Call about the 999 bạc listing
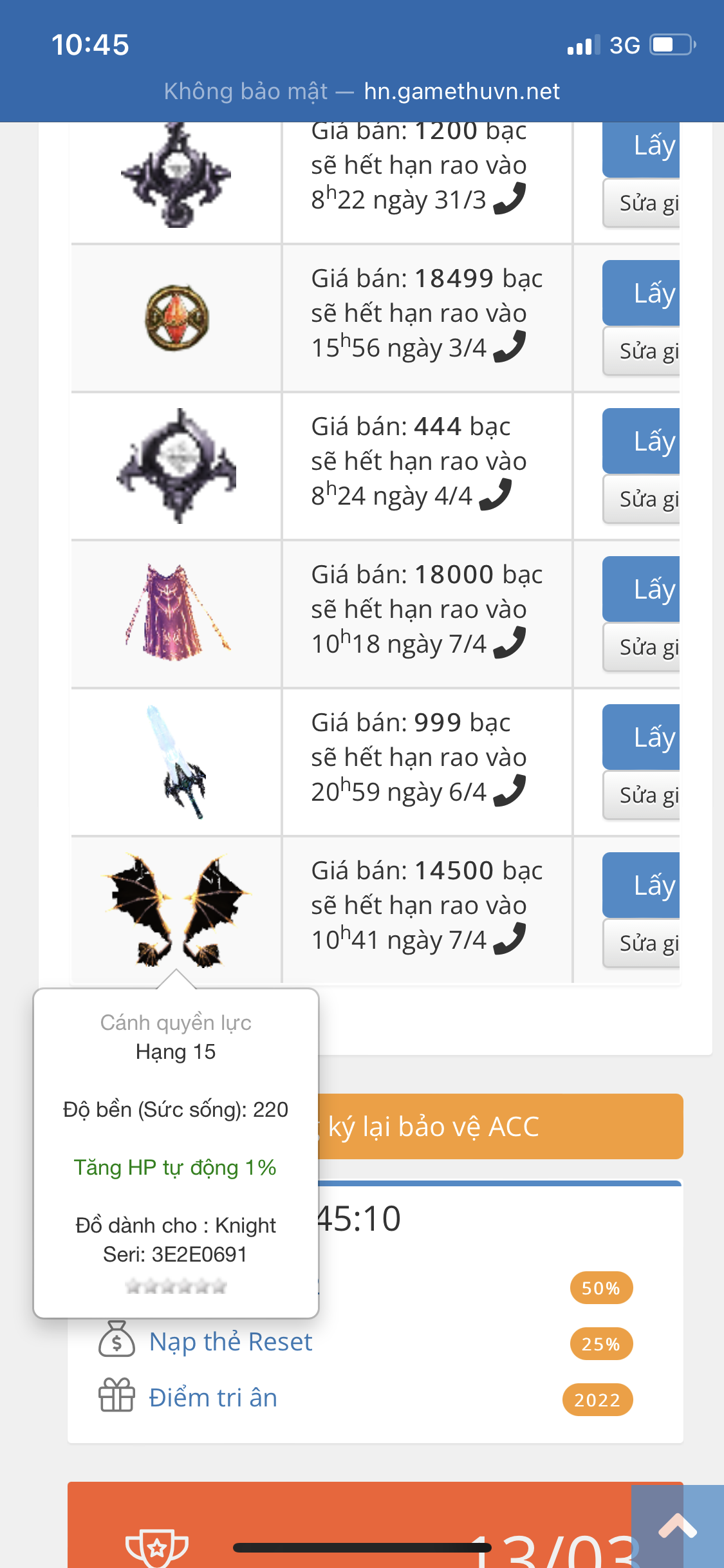The height and width of the screenshot is (1568, 724). [510, 791]
